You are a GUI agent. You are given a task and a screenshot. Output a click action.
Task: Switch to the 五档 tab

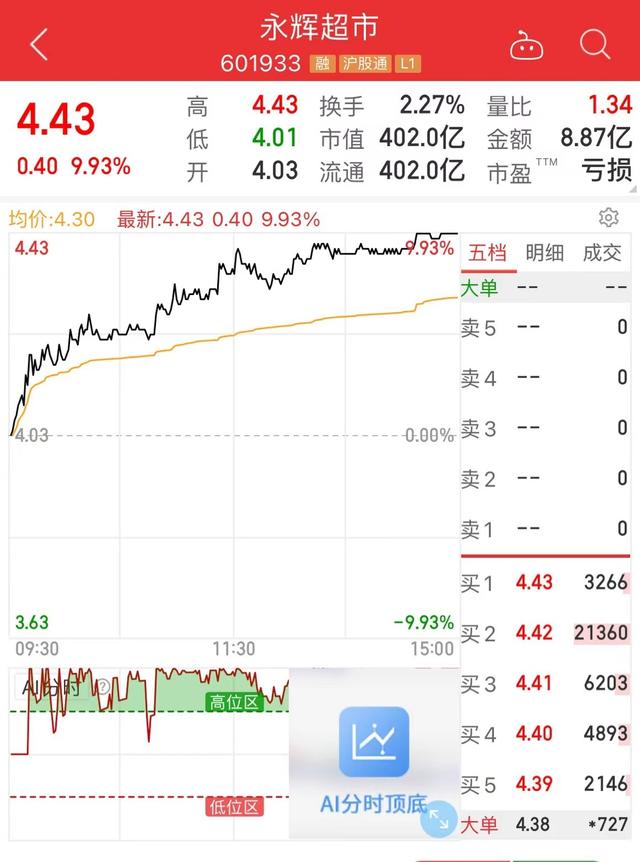tap(488, 253)
